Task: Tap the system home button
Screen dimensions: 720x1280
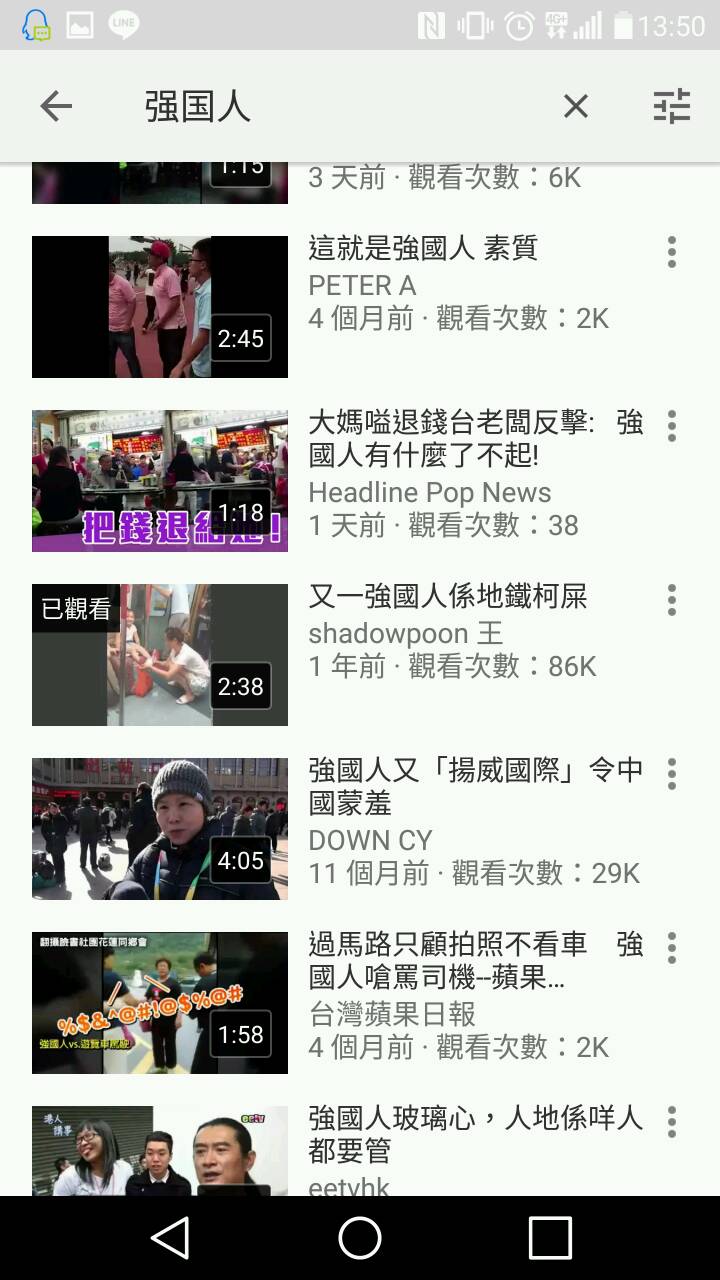Action: (x=360, y=1238)
